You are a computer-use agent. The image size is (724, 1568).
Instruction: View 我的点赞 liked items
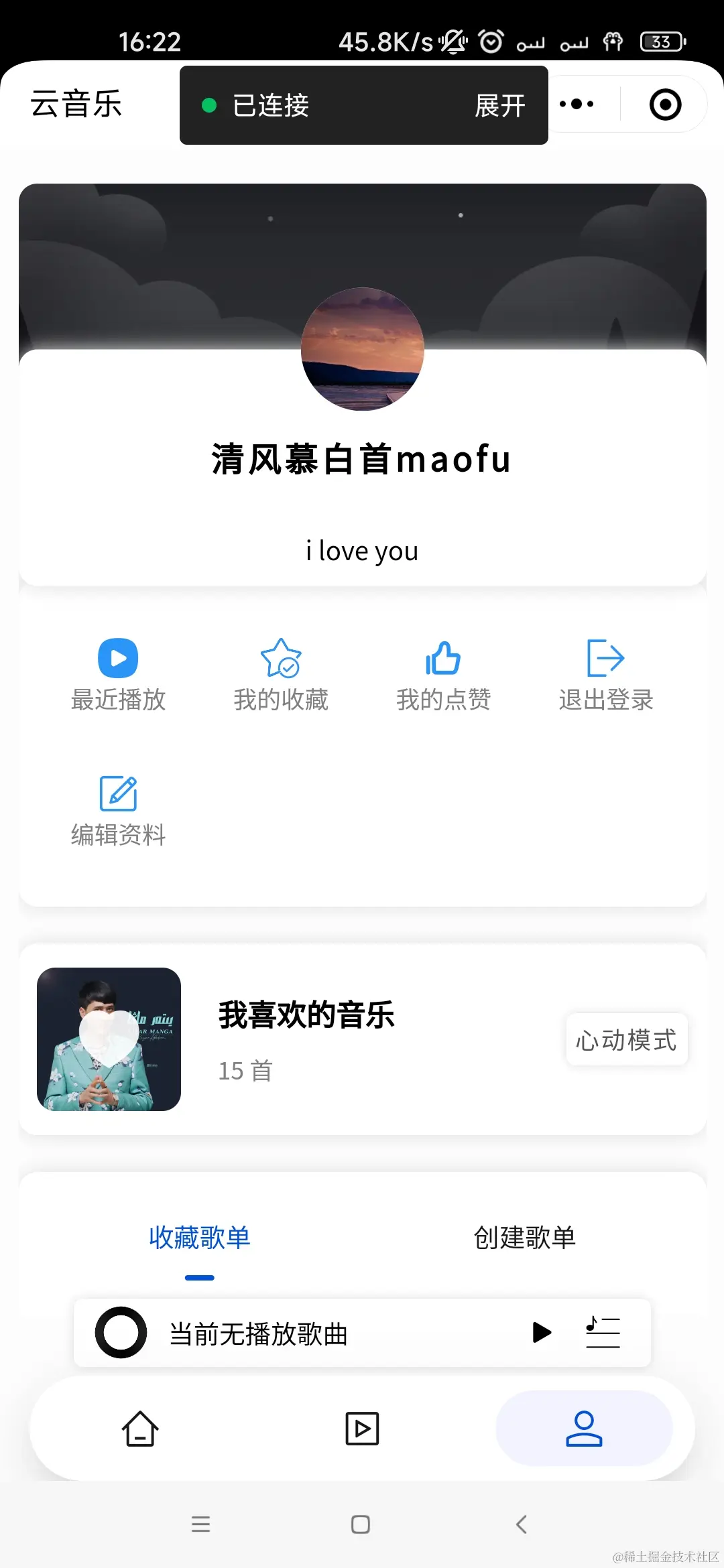coord(442,673)
